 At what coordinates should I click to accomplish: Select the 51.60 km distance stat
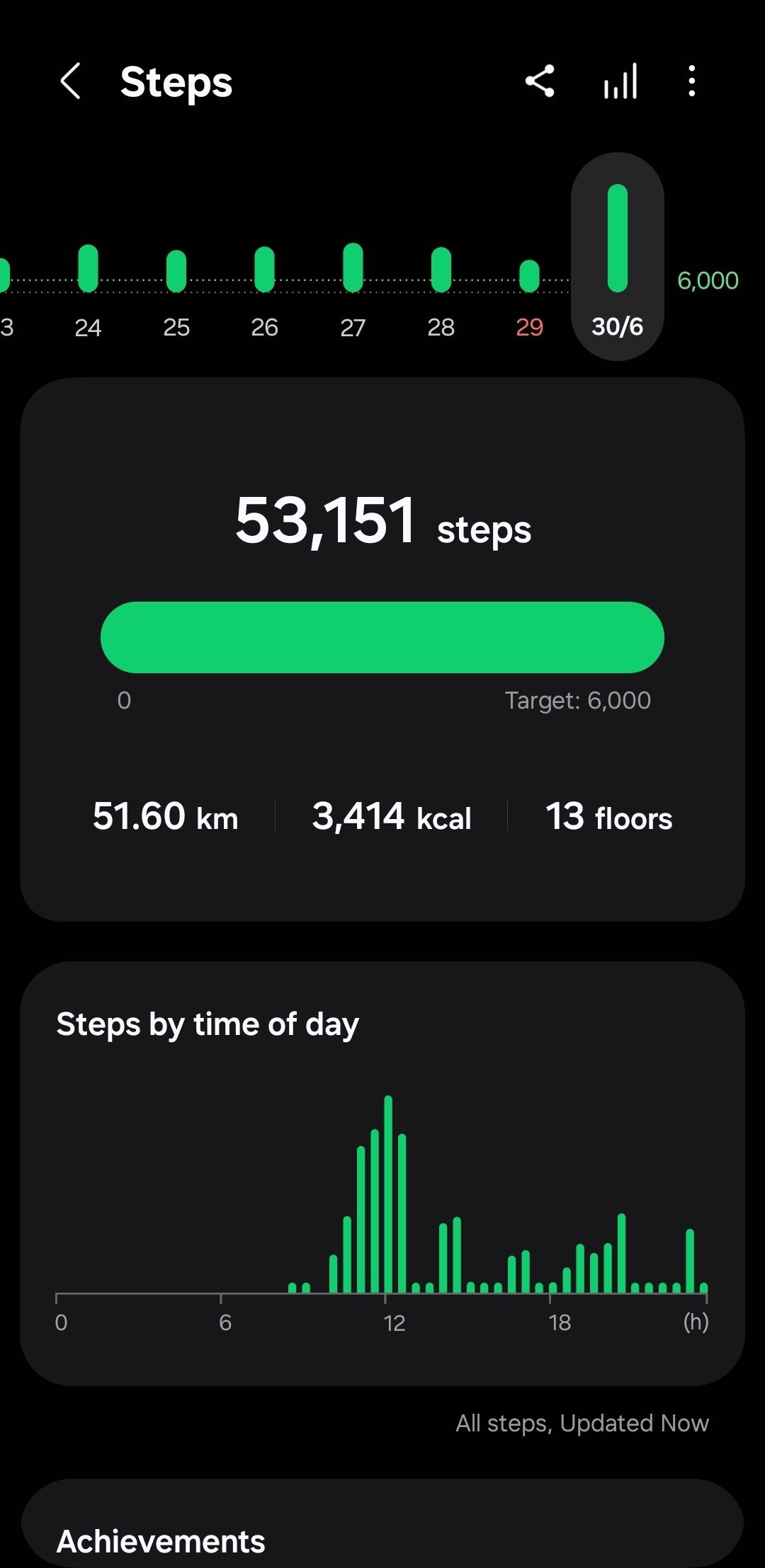click(x=164, y=816)
